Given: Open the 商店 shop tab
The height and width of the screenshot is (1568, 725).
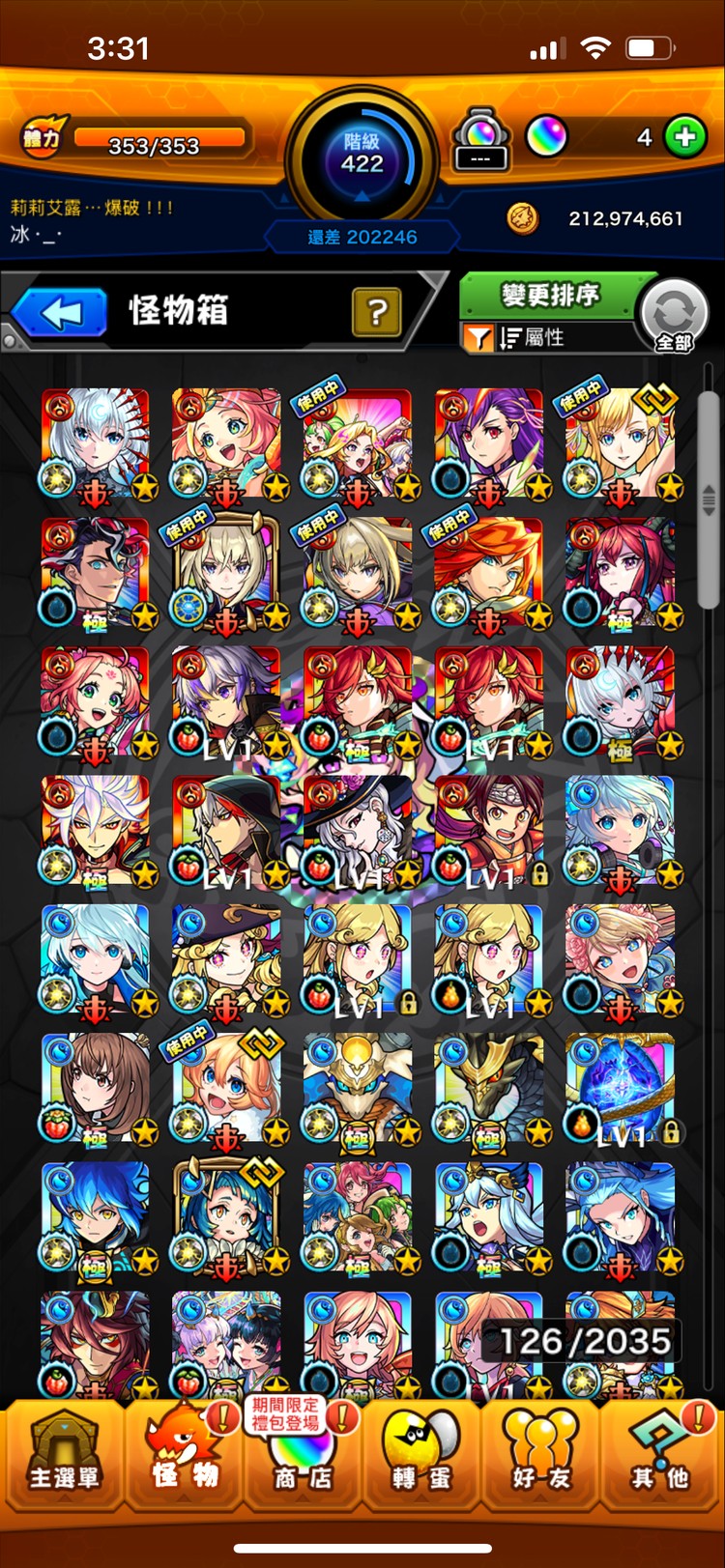Looking at the screenshot, I should pos(303,1454).
